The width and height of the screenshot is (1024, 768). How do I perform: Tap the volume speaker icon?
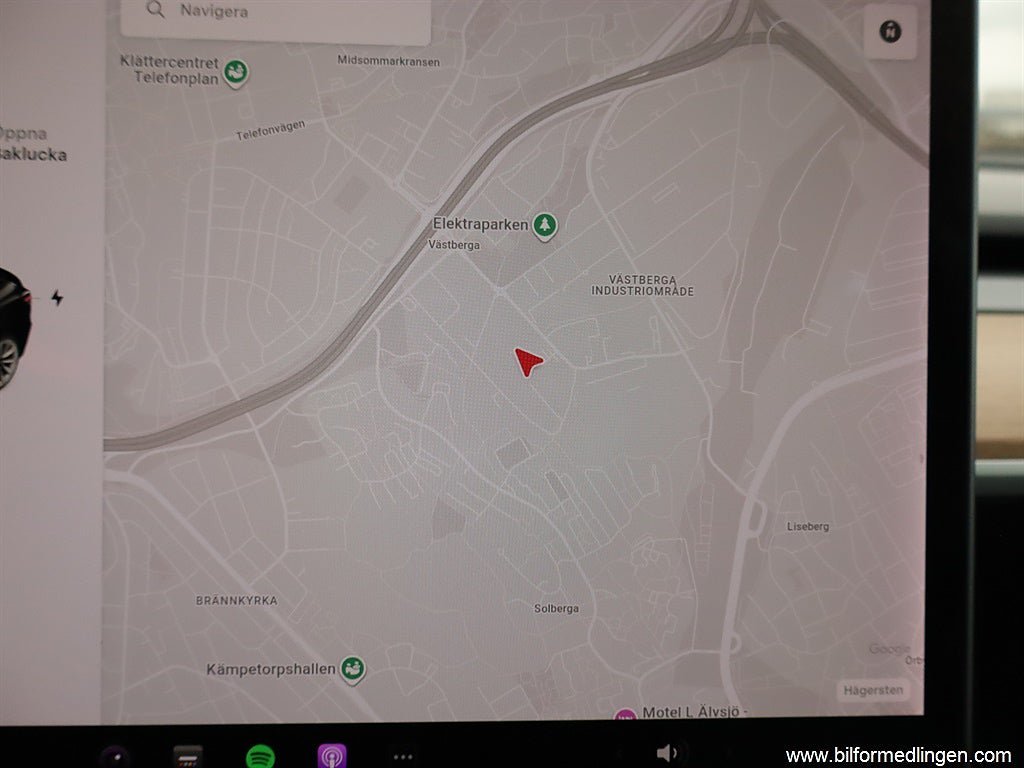(667, 753)
